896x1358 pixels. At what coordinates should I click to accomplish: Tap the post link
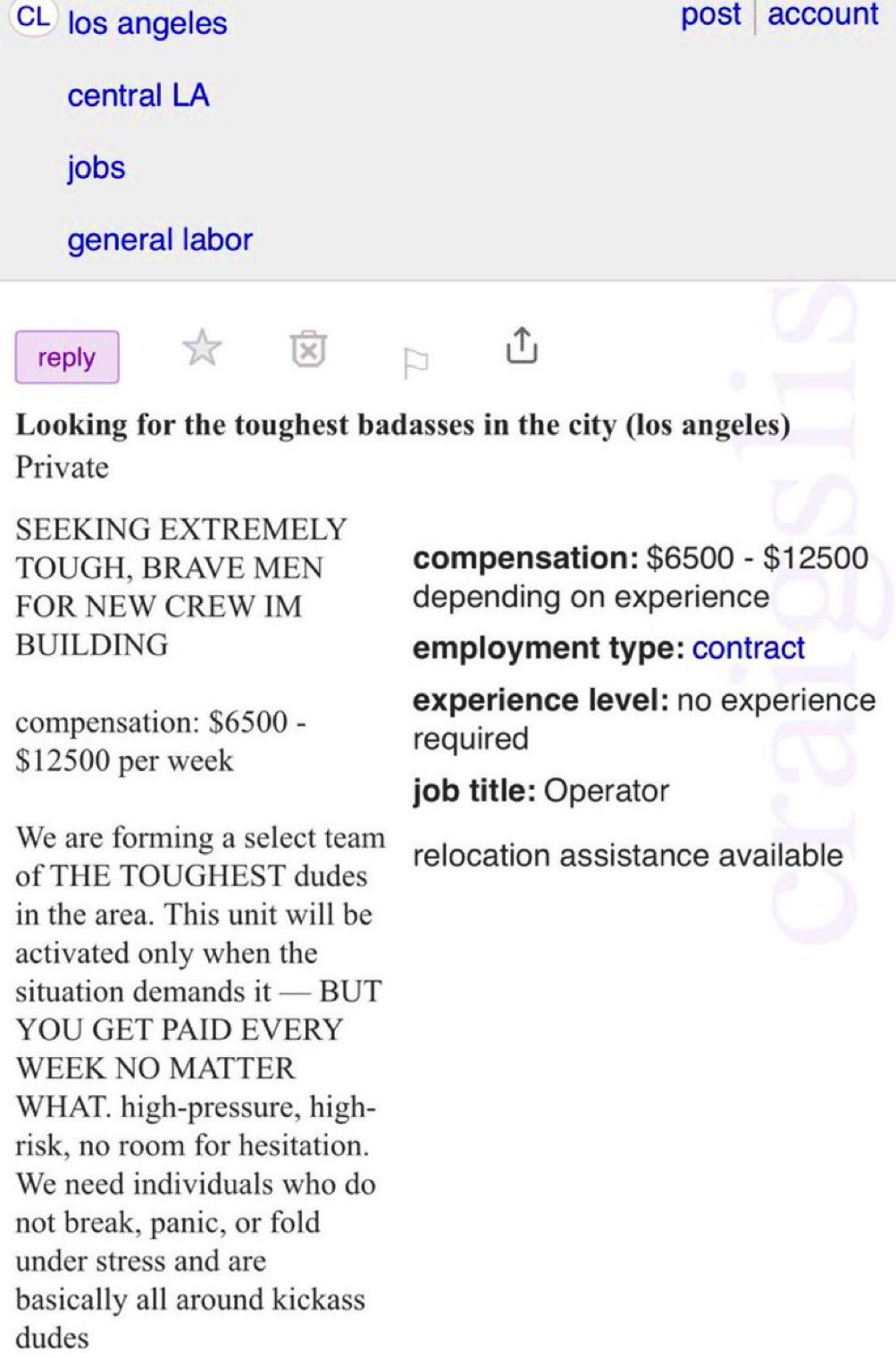(711, 15)
